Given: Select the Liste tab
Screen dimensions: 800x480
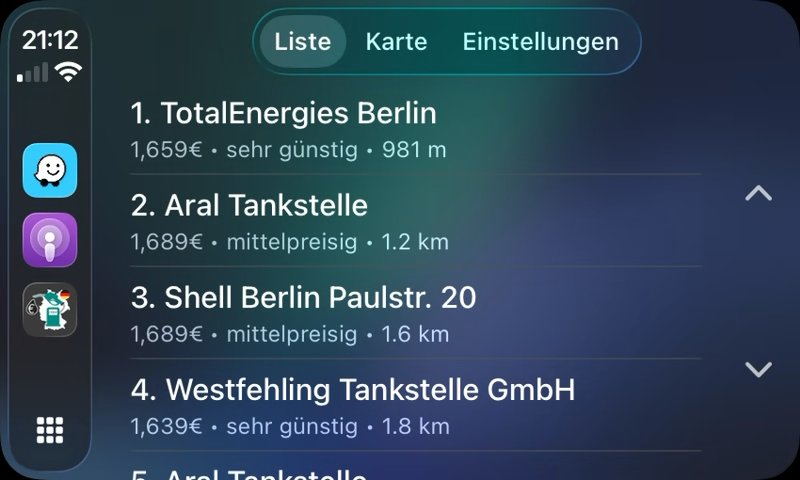Looking at the screenshot, I should 302,42.
